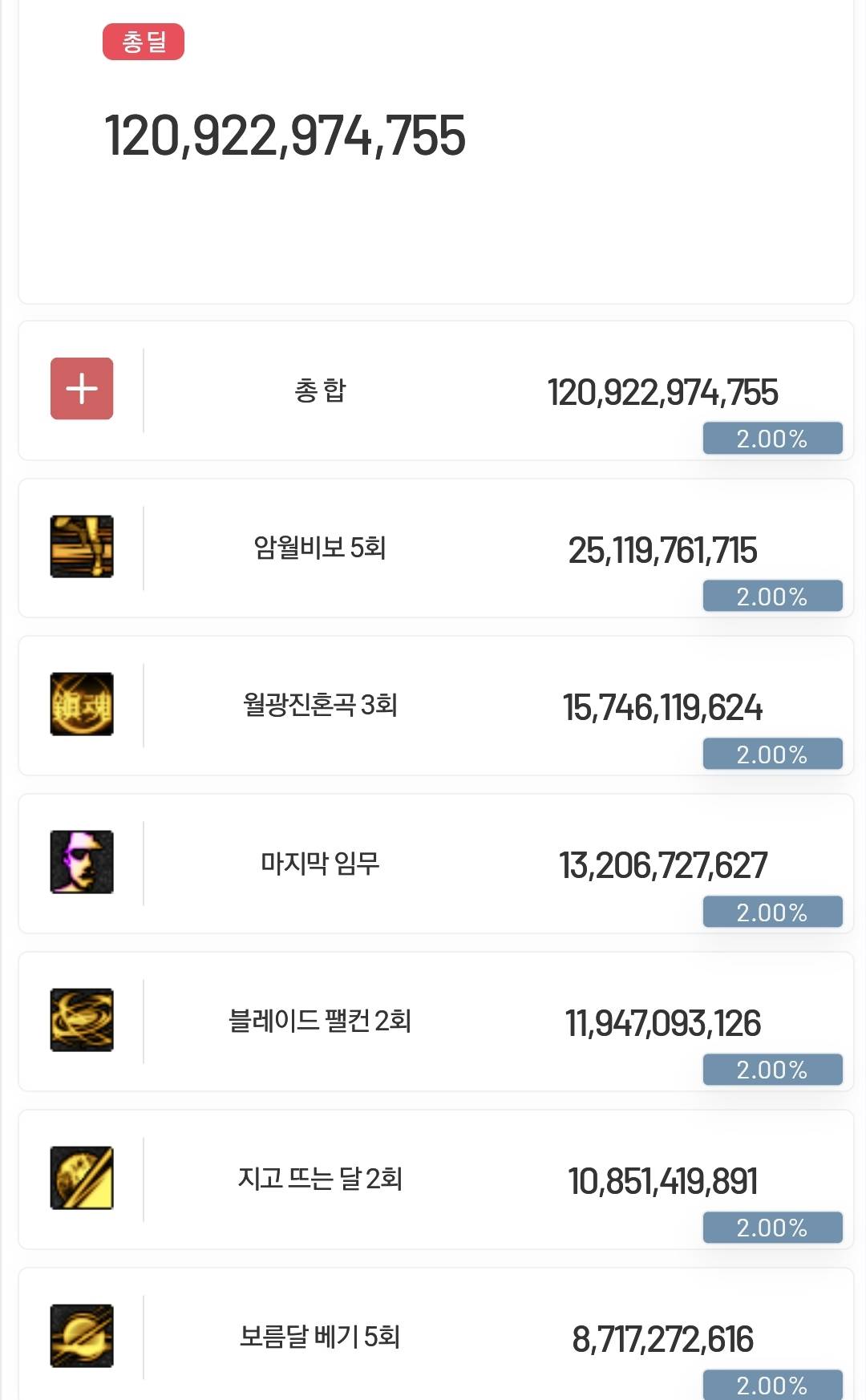This screenshot has height=1400, width=866.
Task: Tap the 지고 뜨는 달 2회 row
Action: (x=435, y=1179)
